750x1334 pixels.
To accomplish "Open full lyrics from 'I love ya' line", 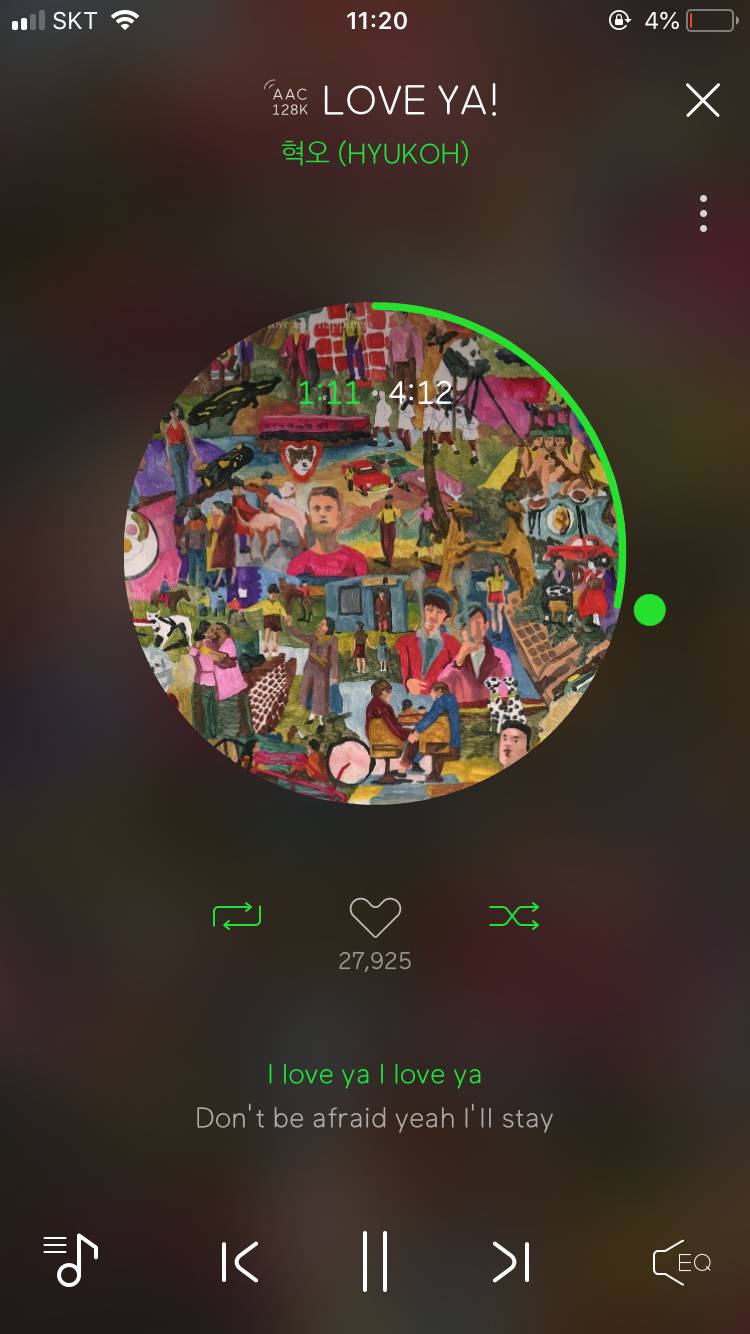I will (x=375, y=1075).
